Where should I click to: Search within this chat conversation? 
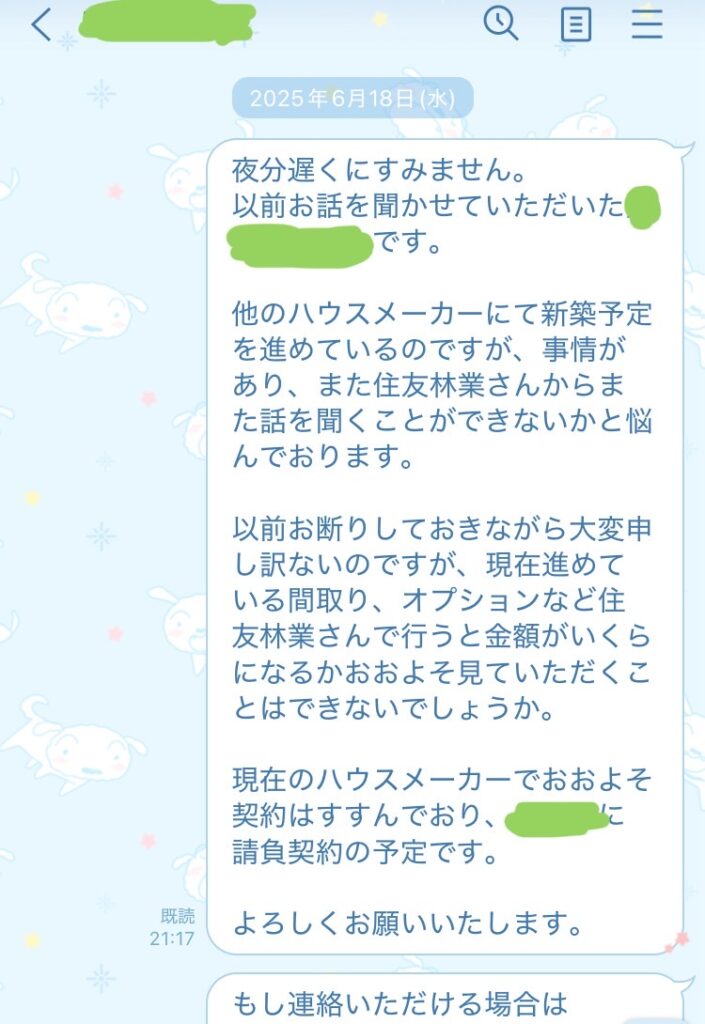500,23
